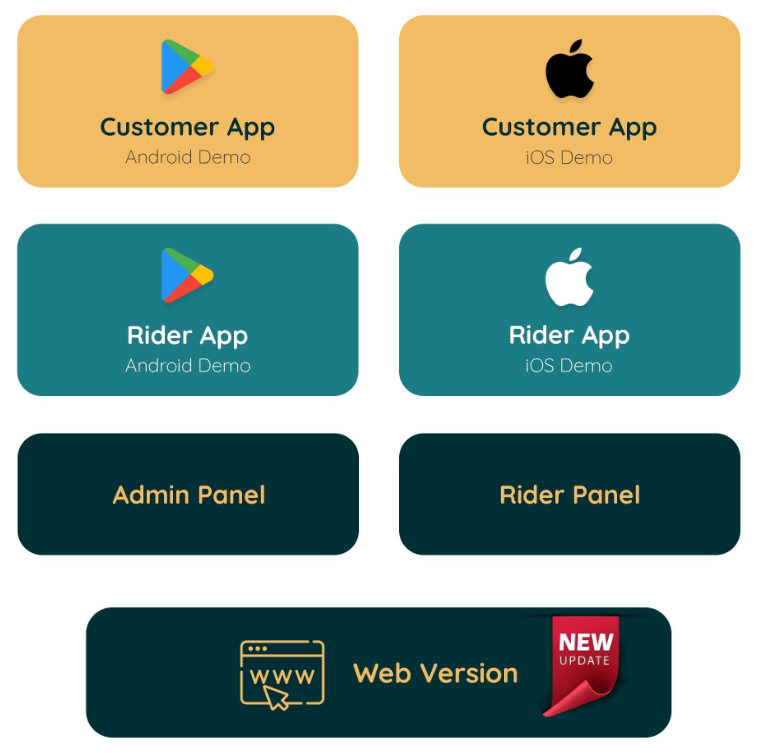The height and width of the screenshot is (753, 757).
Task: Open the Customer App iOS Demo
Action: click(569, 102)
